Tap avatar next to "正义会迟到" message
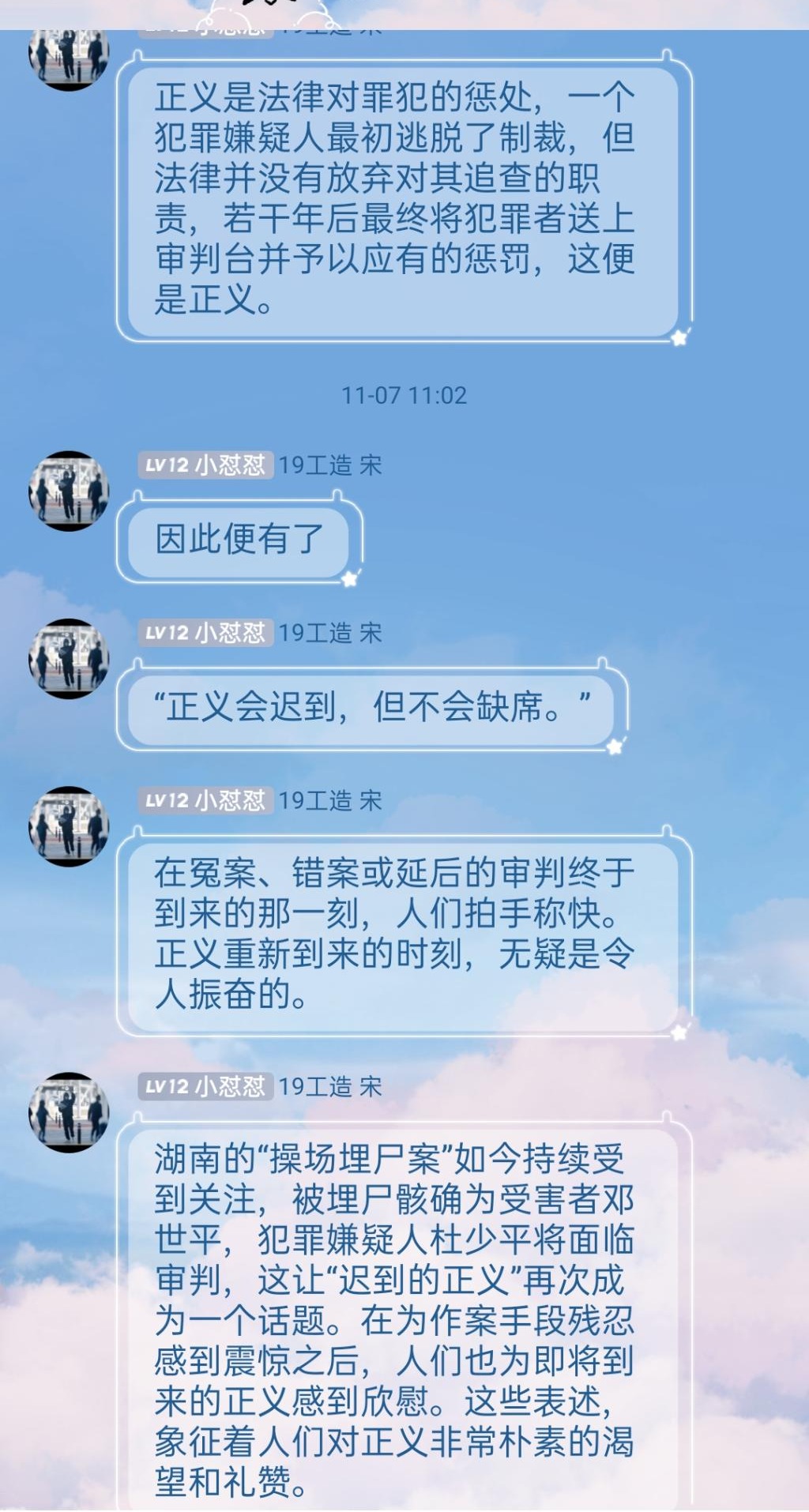 [x=69, y=658]
